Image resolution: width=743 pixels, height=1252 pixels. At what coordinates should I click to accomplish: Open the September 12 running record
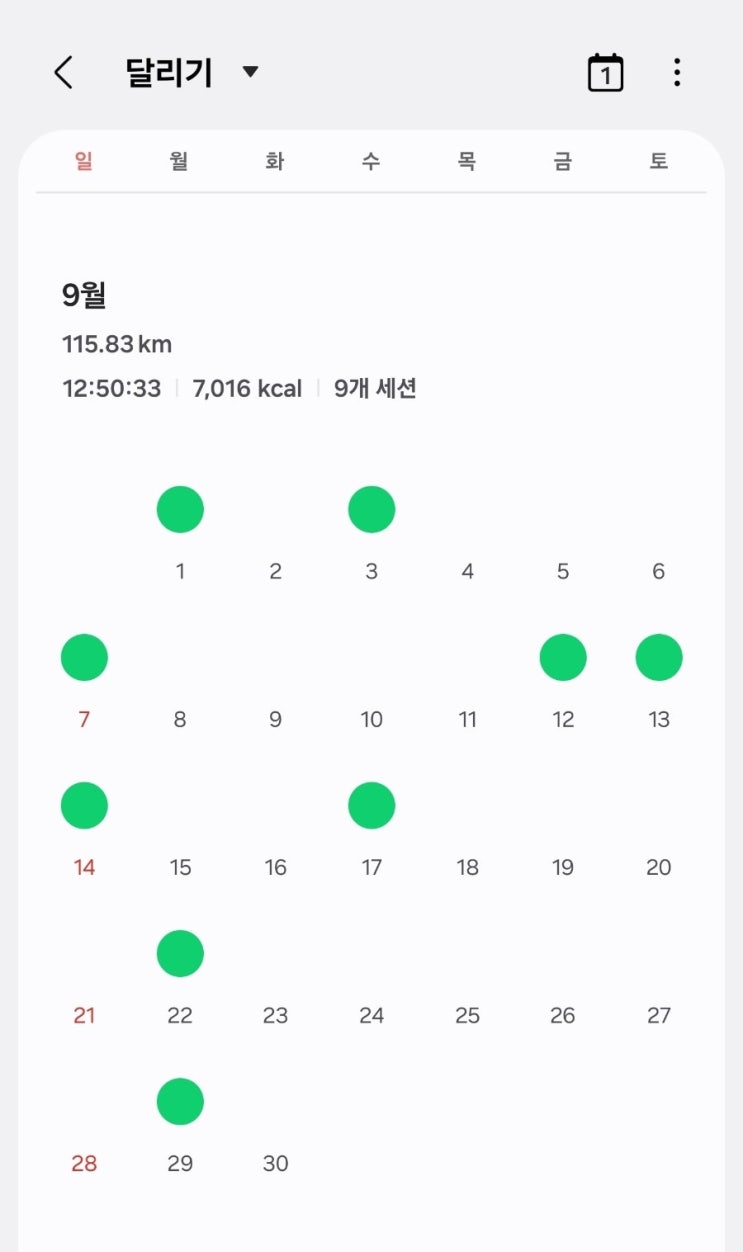(x=563, y=658)
